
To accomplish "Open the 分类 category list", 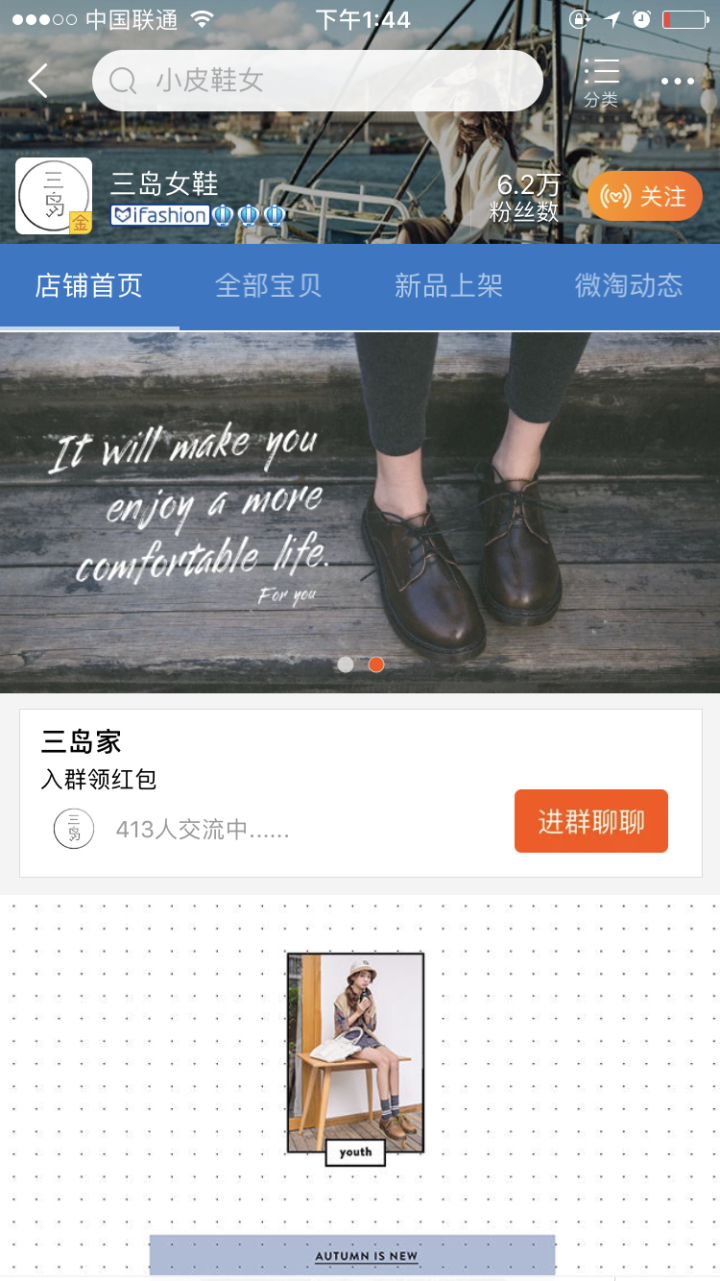I will 601,82.
